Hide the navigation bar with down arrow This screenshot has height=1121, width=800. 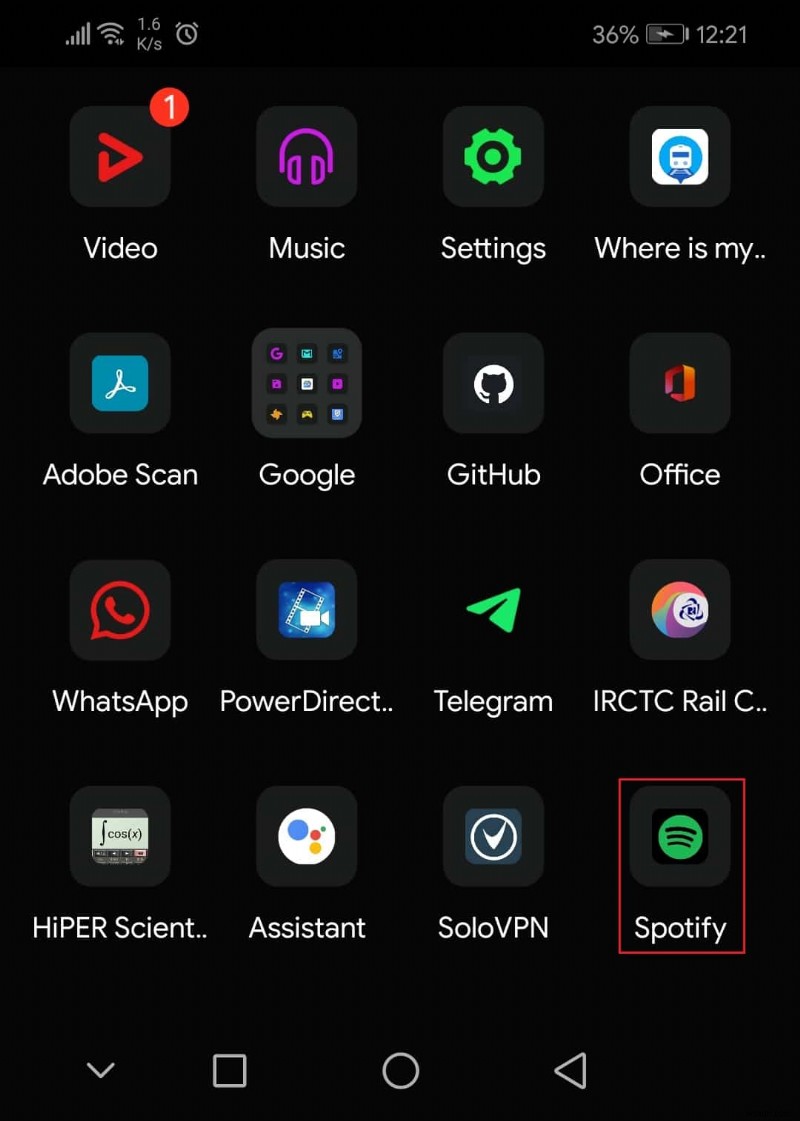[x=100, y=1071]
